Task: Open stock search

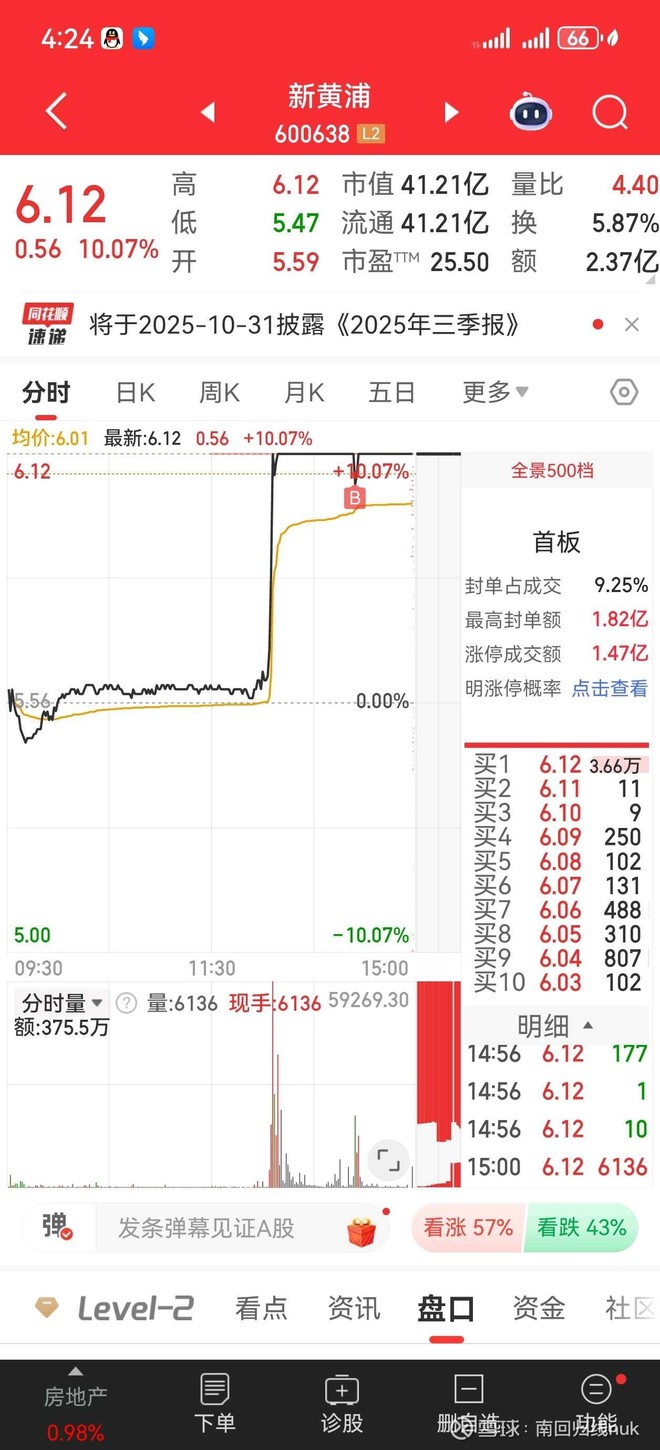Action: coord(609,112)
